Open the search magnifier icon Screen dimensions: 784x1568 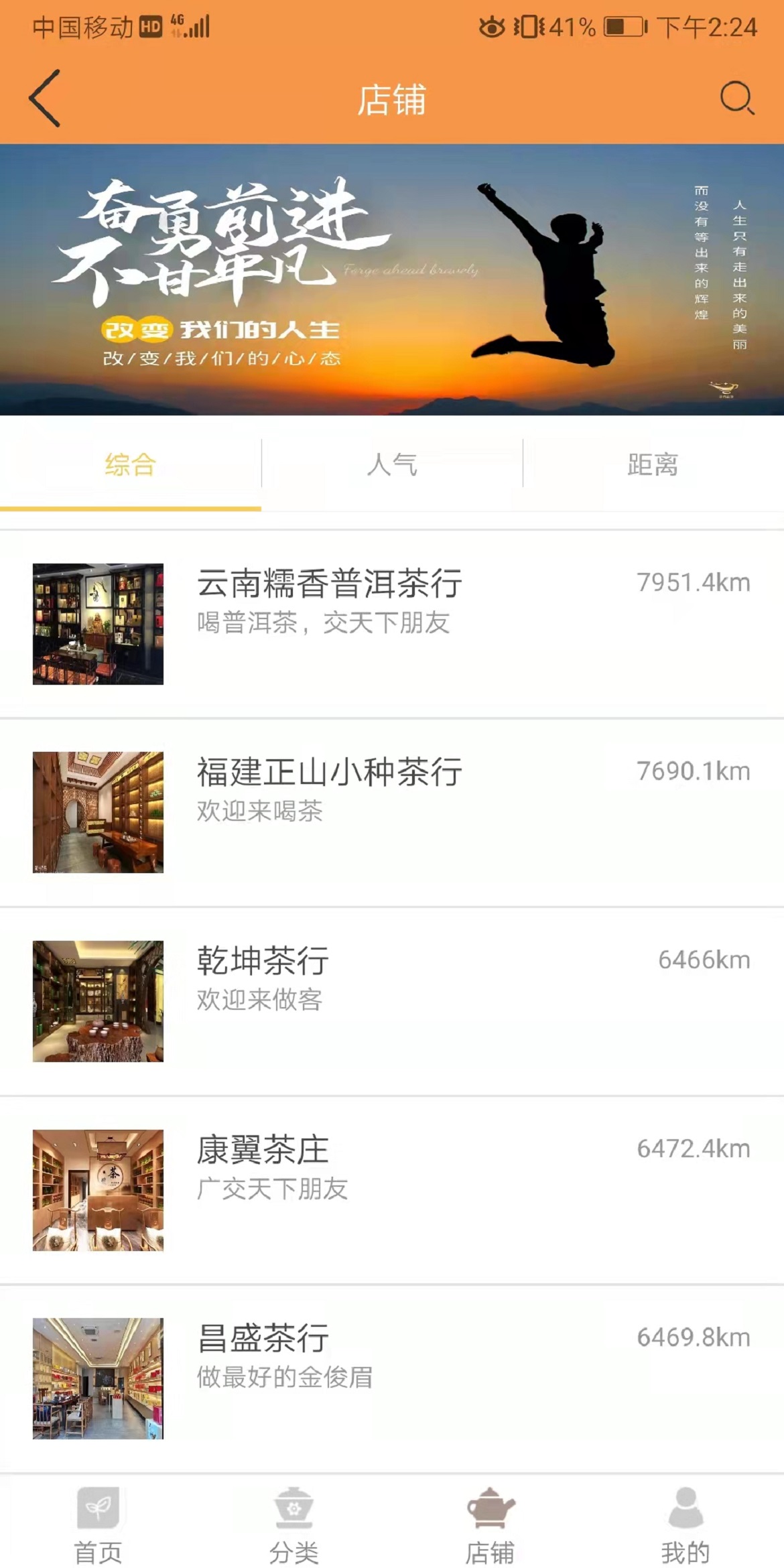coord(737,99)
